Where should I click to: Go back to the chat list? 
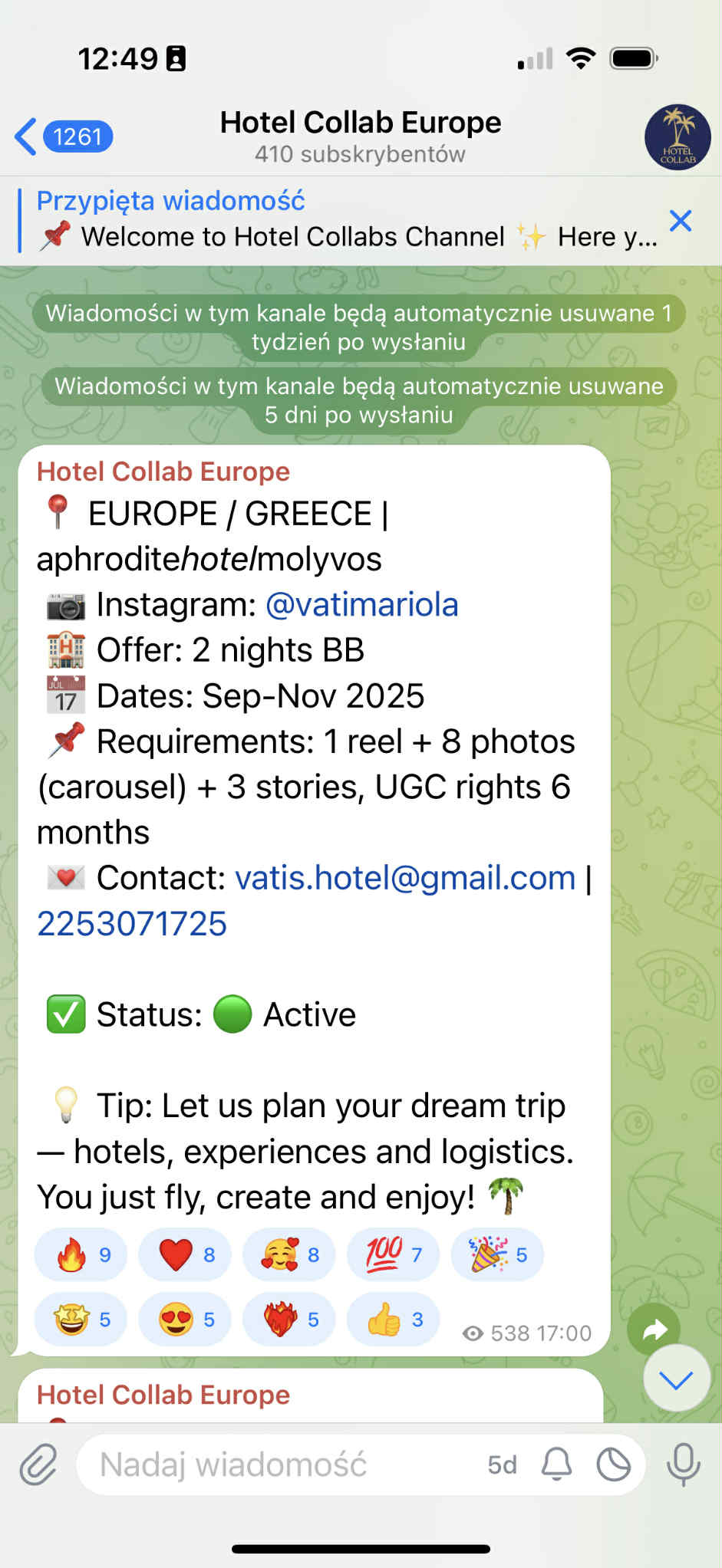point(61,137)
